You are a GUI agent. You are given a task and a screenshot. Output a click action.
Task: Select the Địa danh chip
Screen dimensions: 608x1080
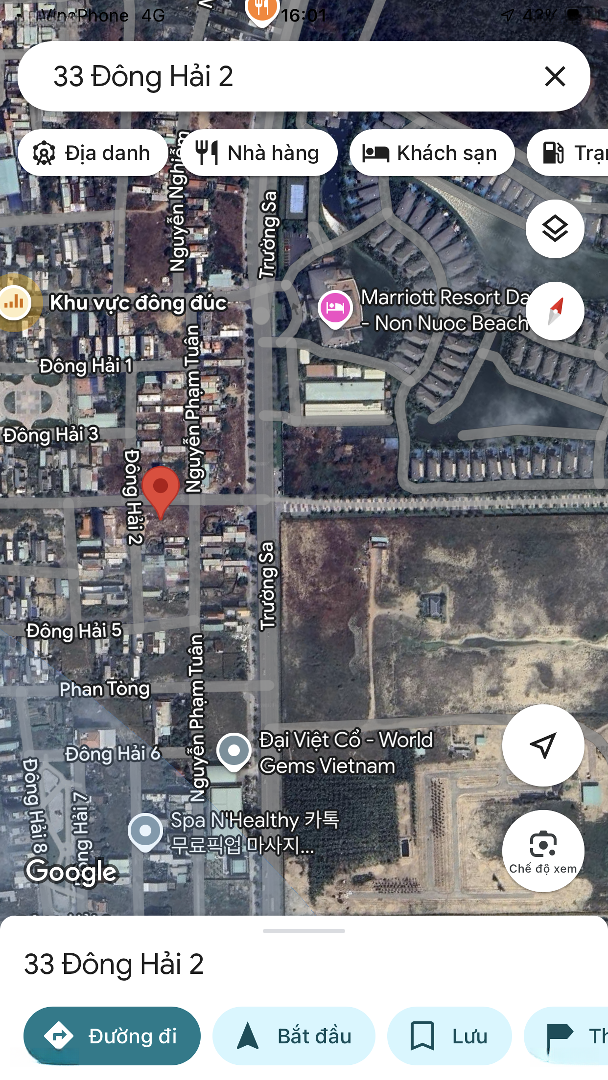coord(93,153)
